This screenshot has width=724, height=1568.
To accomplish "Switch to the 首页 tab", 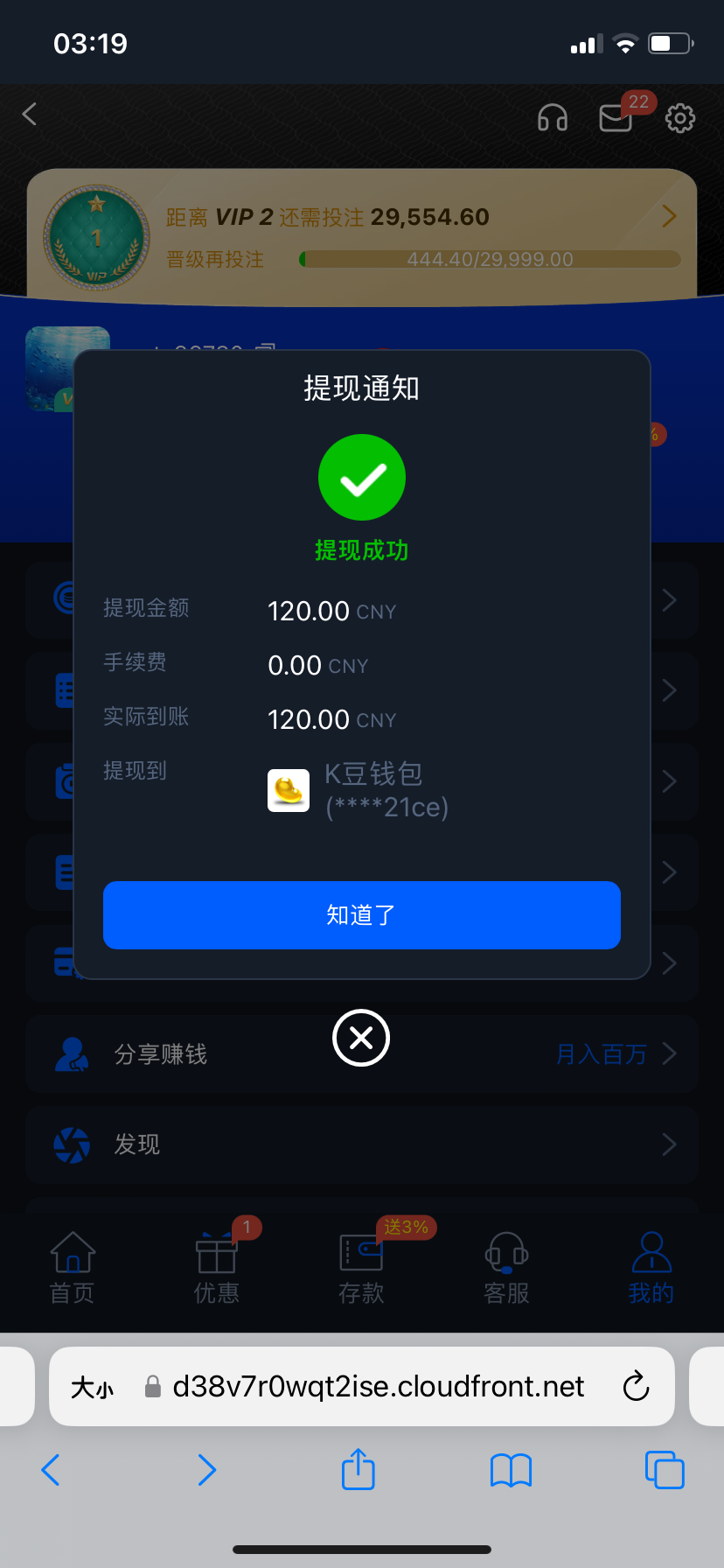I will coord(73,1267).
